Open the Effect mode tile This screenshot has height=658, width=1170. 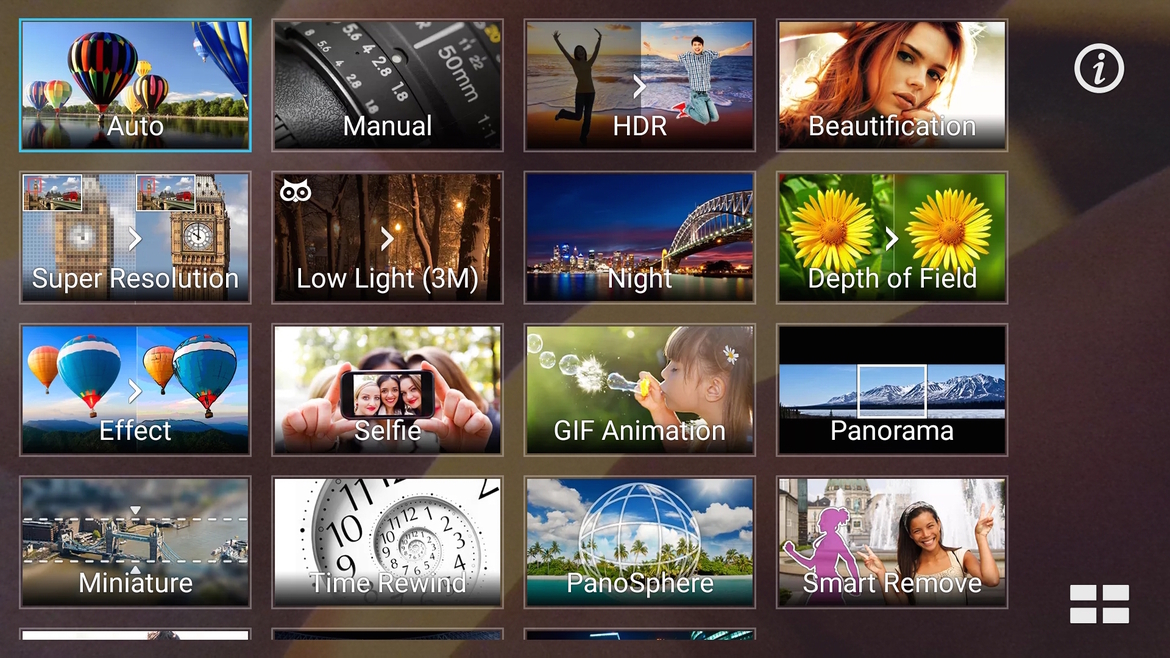click(135, 390)
